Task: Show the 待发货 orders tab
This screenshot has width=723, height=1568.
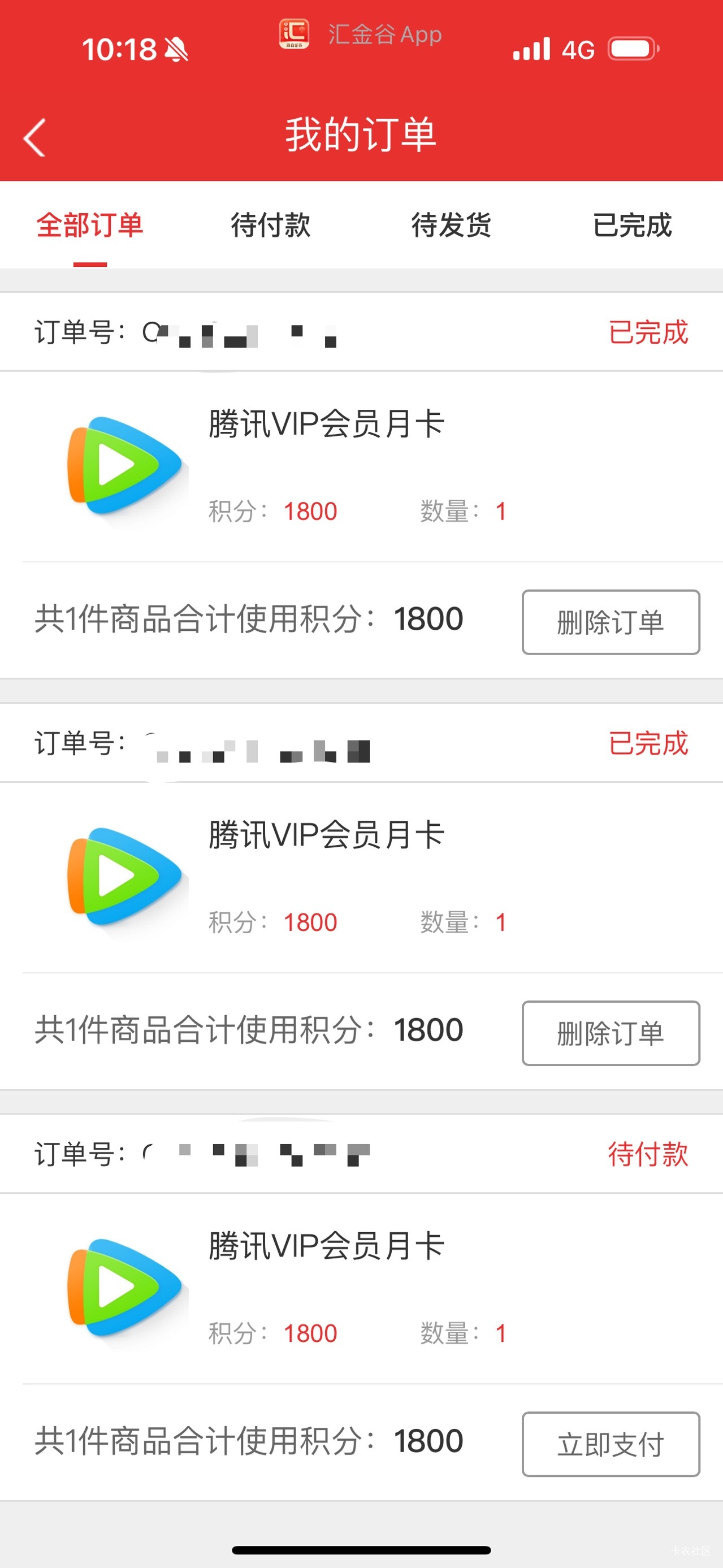Action: pos(452,225)
